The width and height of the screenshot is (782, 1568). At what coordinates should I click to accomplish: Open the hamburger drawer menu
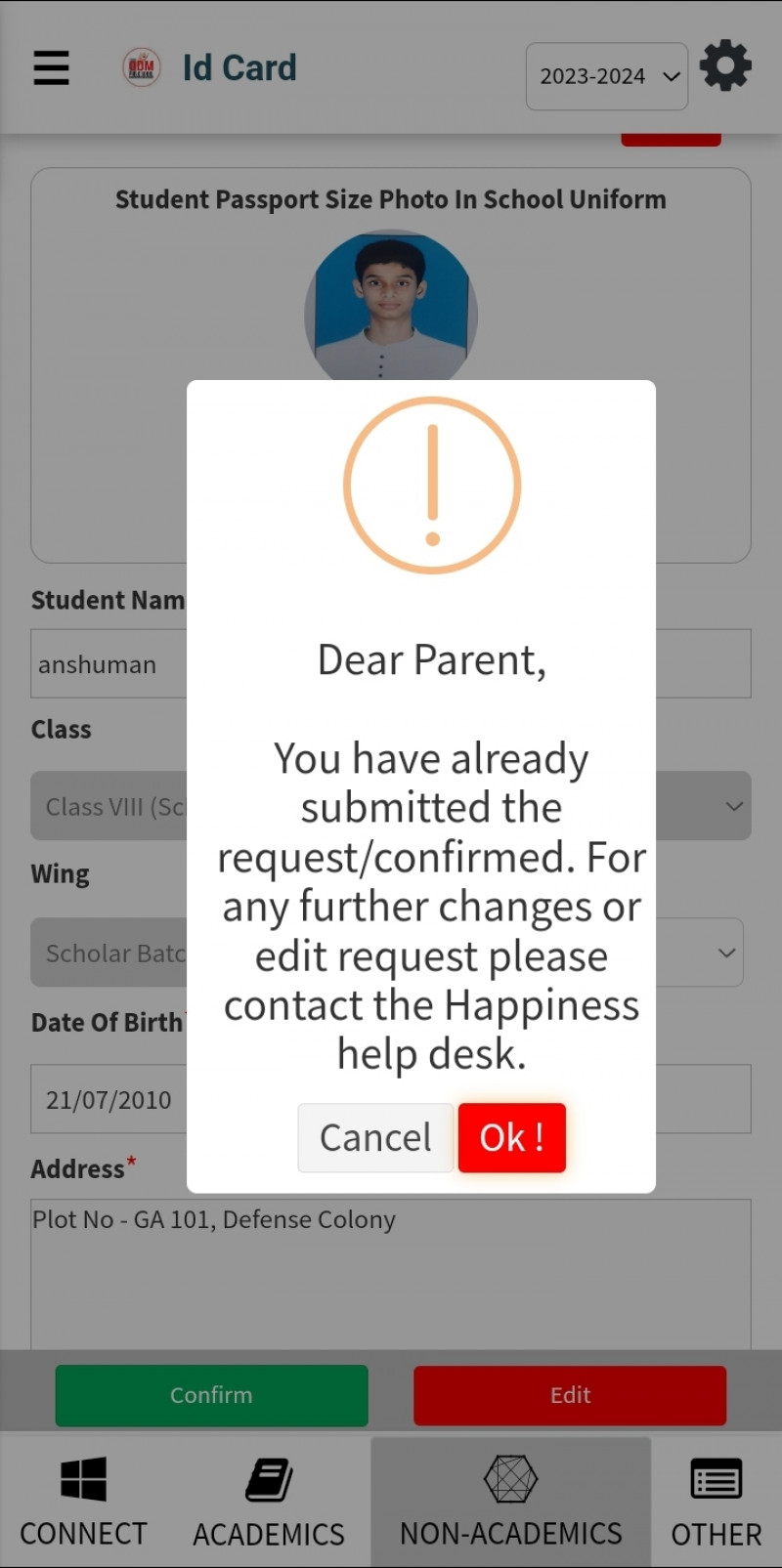pyautogui.click(x=51, y=67)
